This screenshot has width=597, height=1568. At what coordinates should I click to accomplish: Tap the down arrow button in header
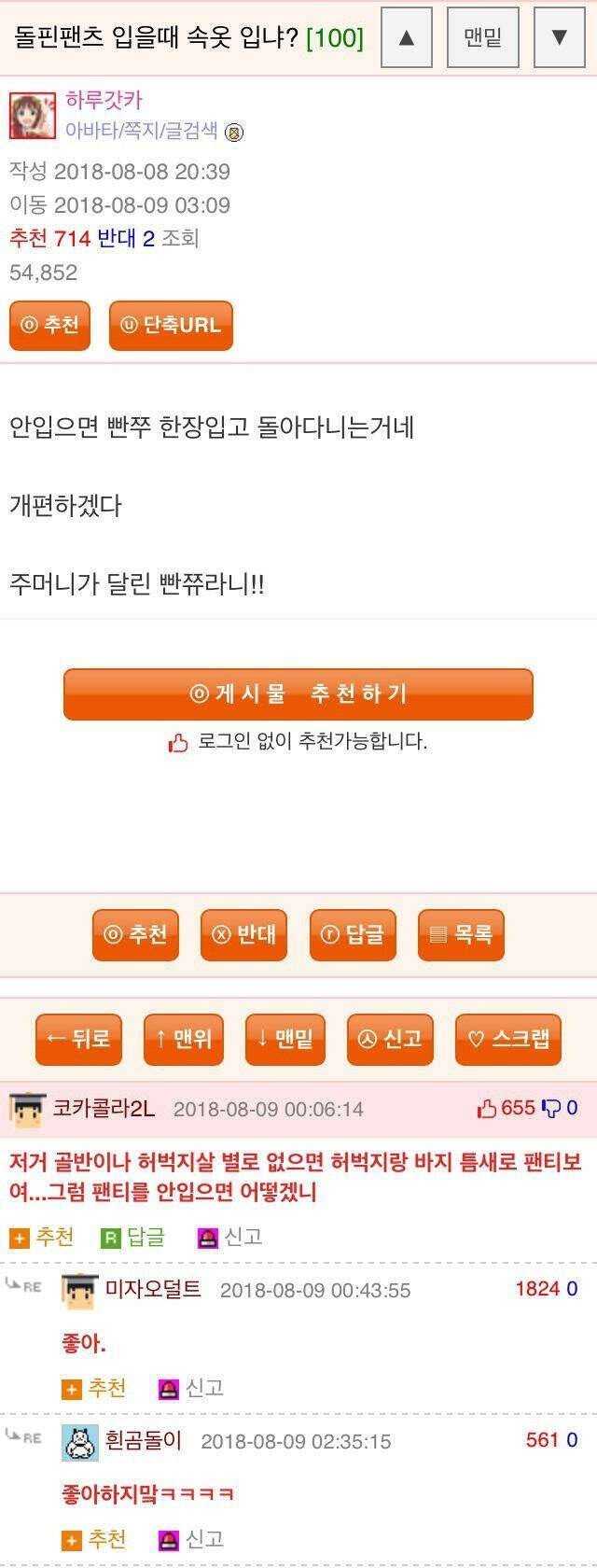coord(559,37)
